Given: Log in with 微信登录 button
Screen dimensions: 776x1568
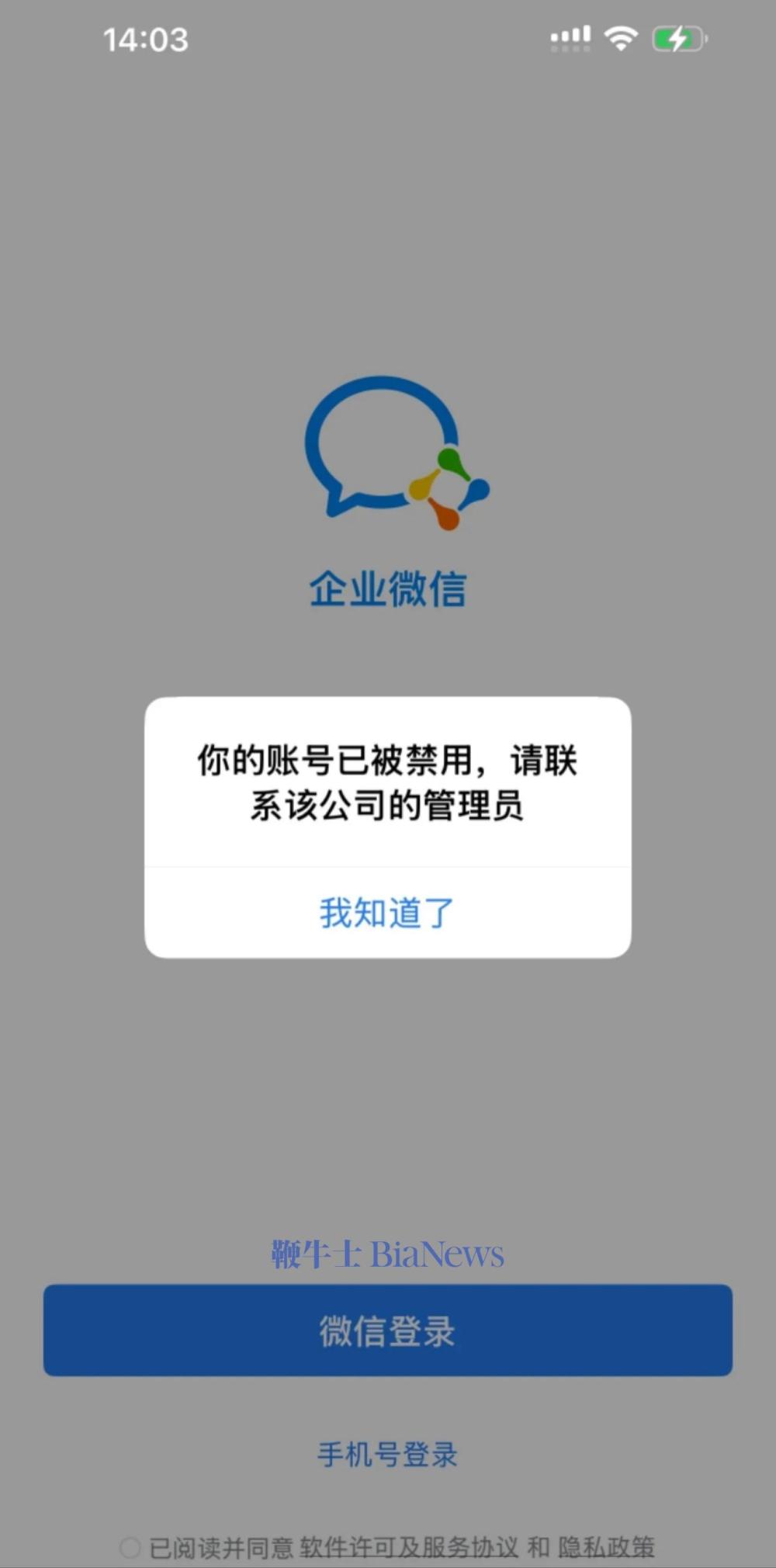Looking at the screenshot, I should point(387,1330).
